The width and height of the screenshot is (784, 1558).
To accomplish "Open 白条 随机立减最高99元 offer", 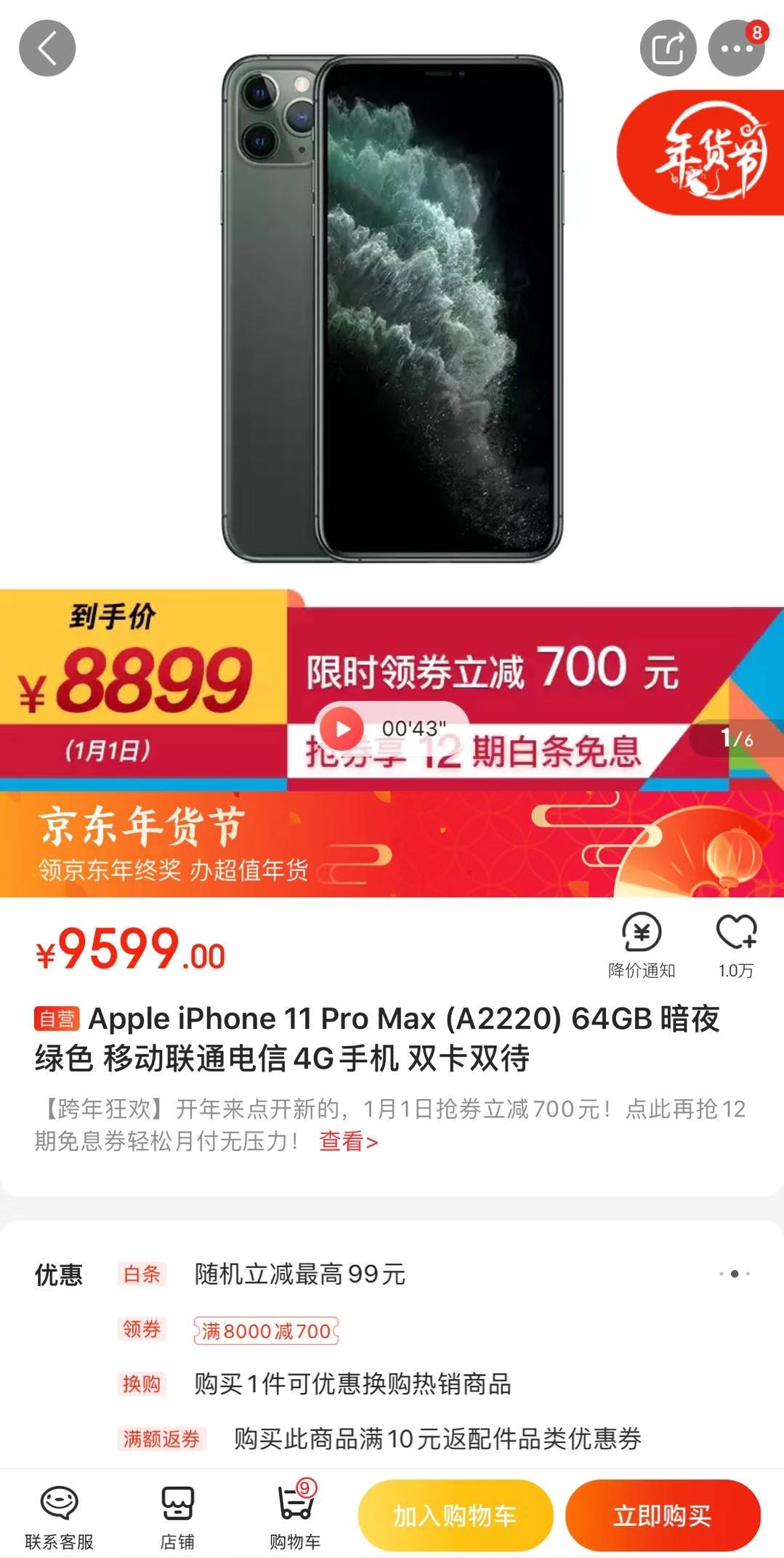I will (299, 1274).
